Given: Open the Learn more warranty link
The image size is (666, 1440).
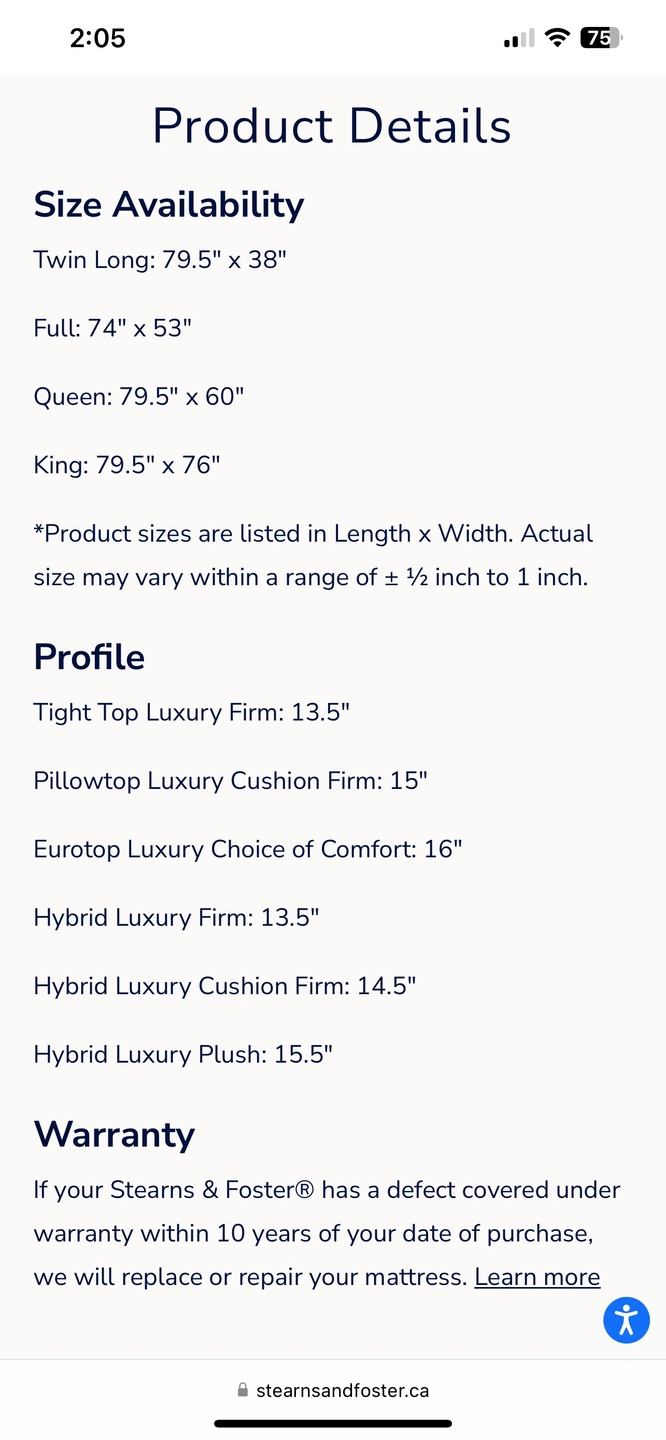Looking at the screenshot, I should point(537,1277).
